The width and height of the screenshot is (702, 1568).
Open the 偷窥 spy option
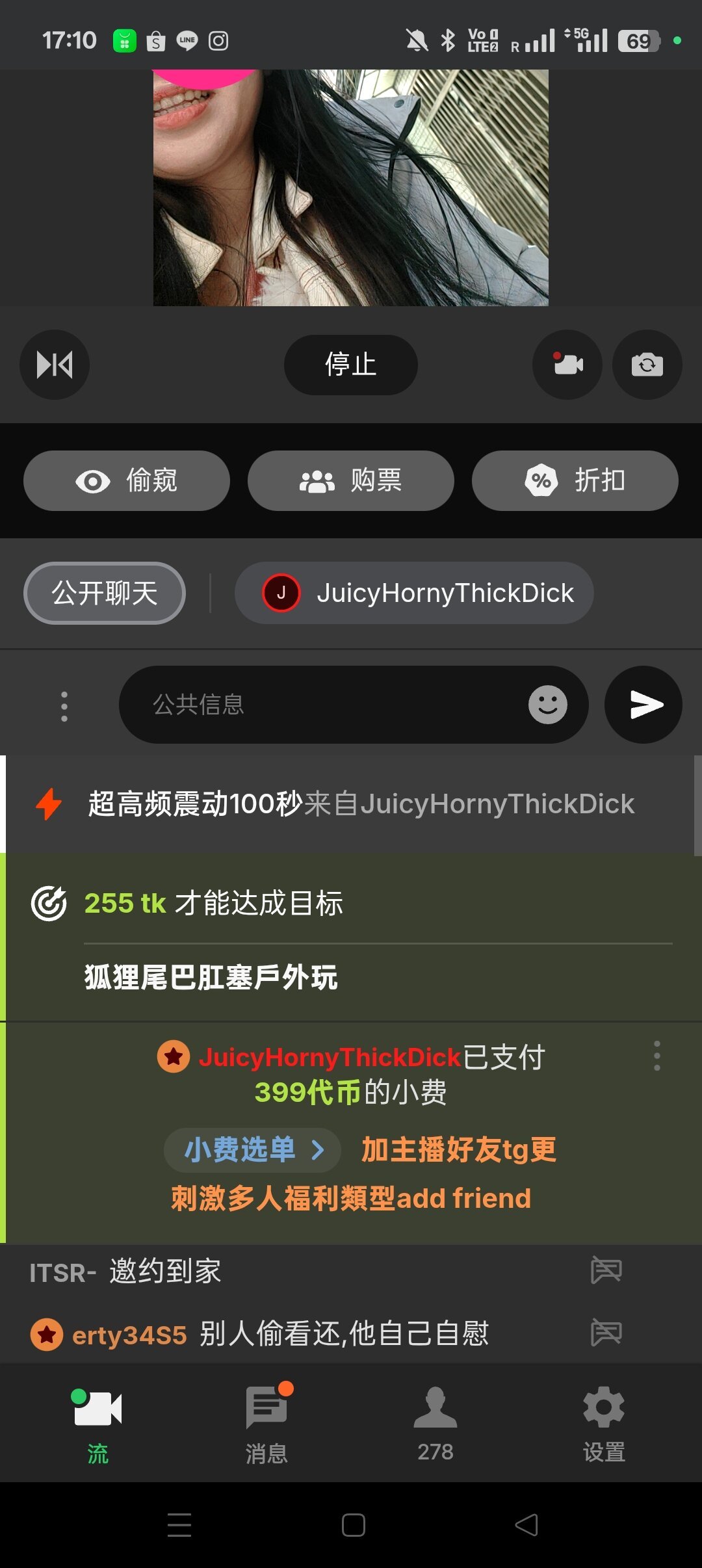(x=127, y=481)
